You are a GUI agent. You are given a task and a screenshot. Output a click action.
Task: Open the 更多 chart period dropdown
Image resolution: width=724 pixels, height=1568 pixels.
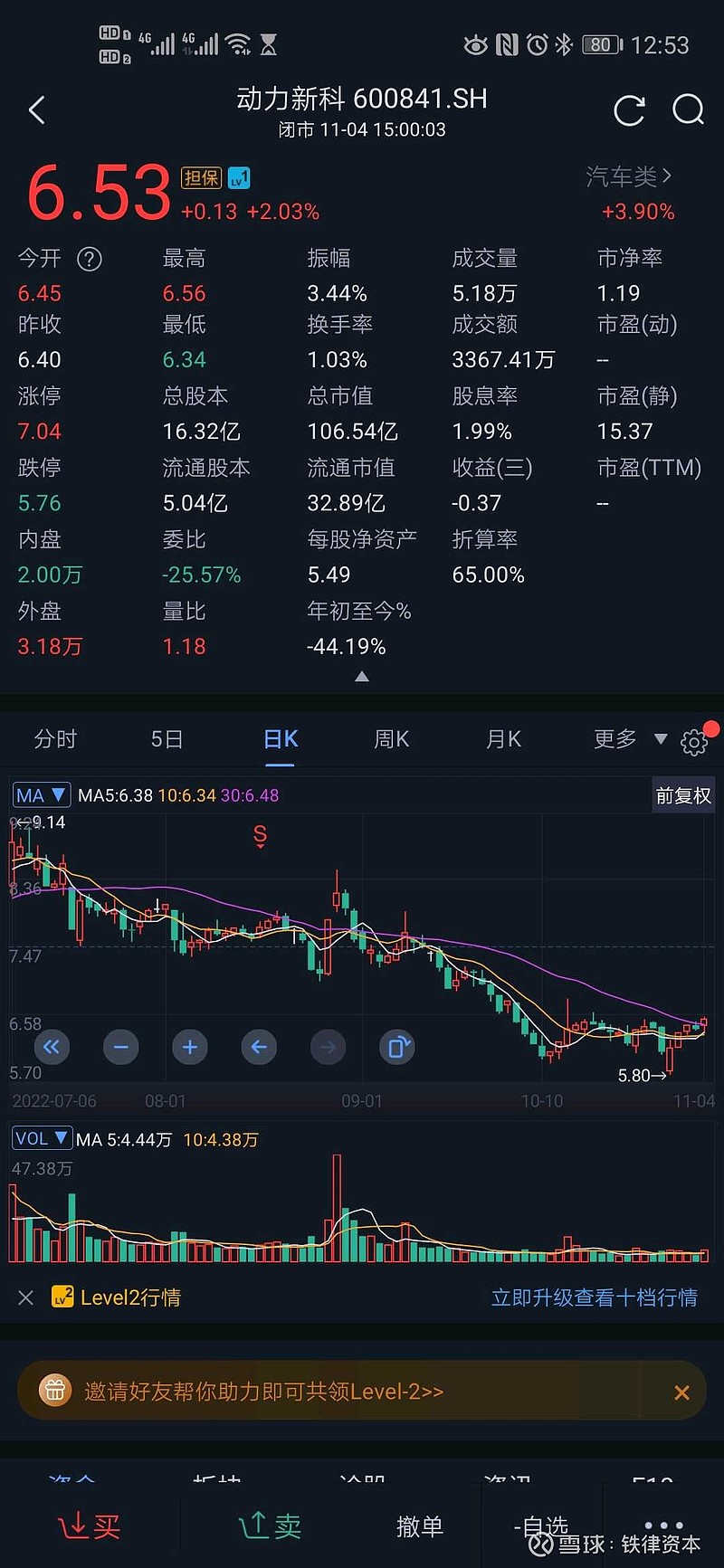[630, 739]
